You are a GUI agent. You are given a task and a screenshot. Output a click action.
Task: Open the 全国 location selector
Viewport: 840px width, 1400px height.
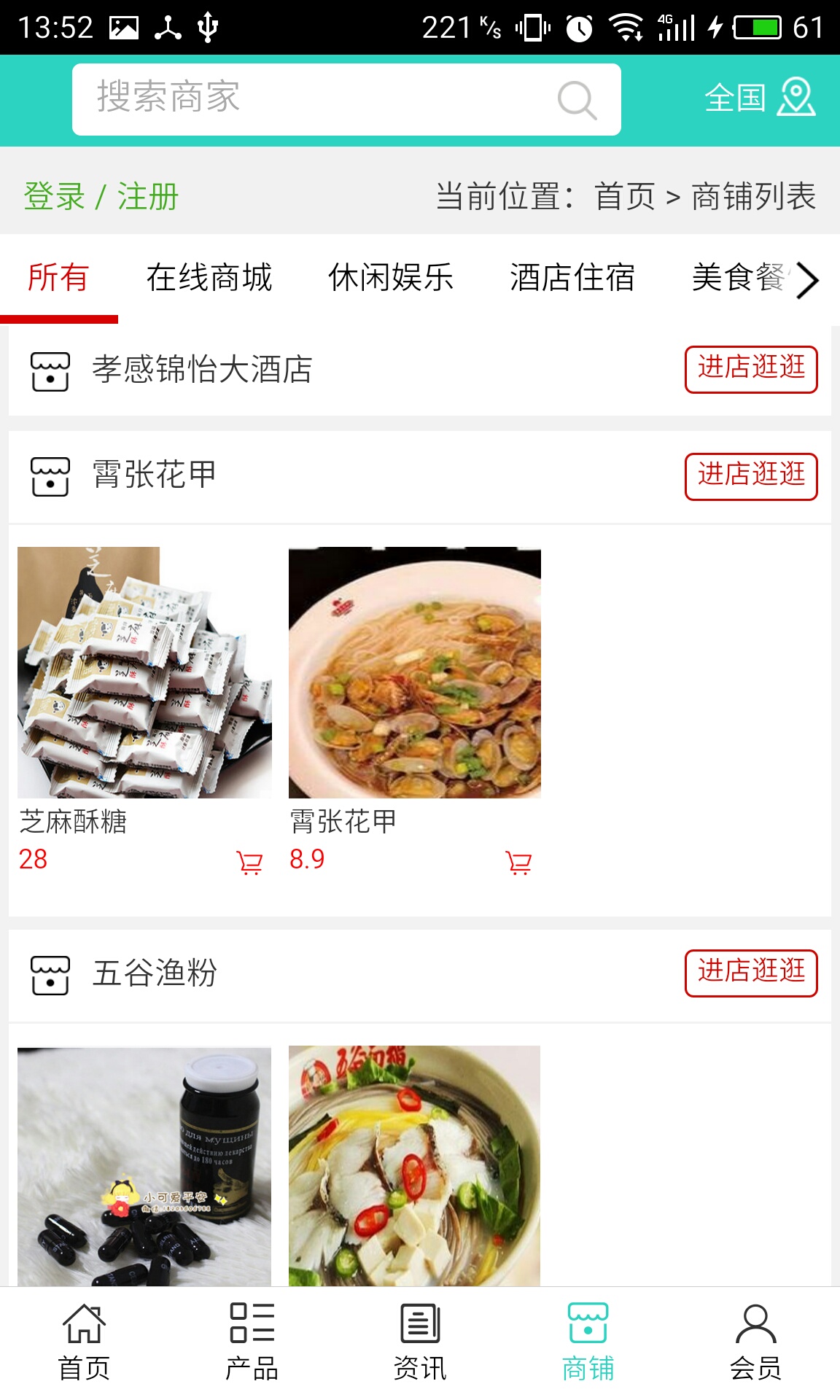coord(759,98)
